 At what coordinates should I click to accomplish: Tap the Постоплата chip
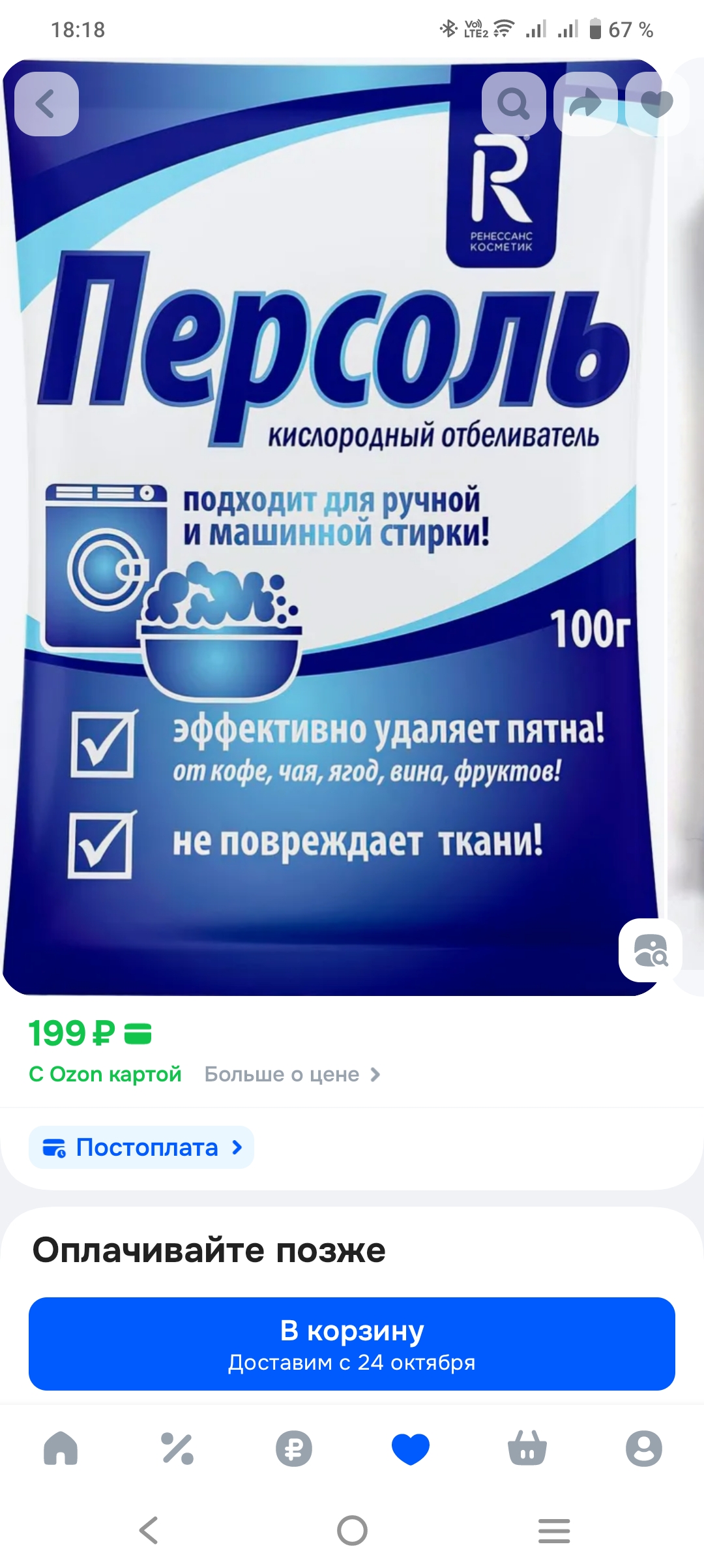(x=141, y=1147)
